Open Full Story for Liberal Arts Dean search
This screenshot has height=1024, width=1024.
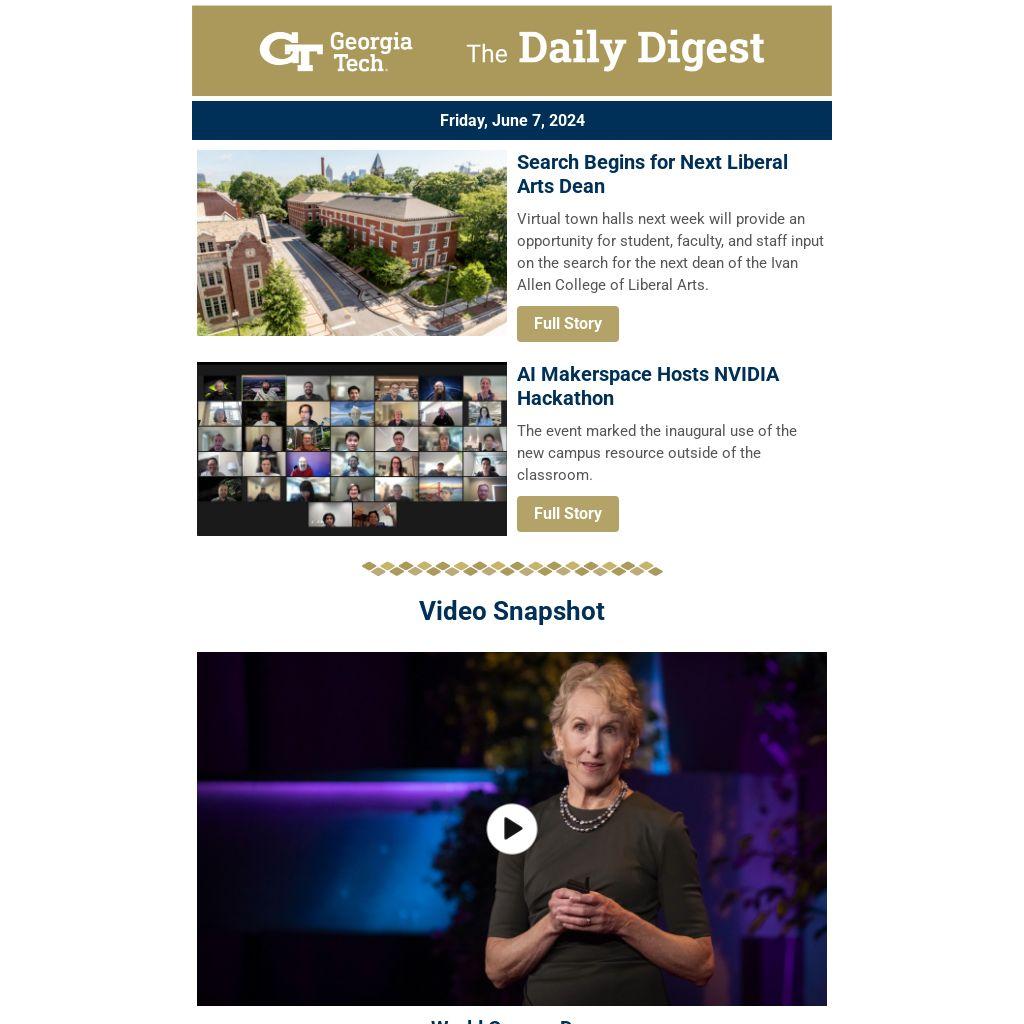567,324
